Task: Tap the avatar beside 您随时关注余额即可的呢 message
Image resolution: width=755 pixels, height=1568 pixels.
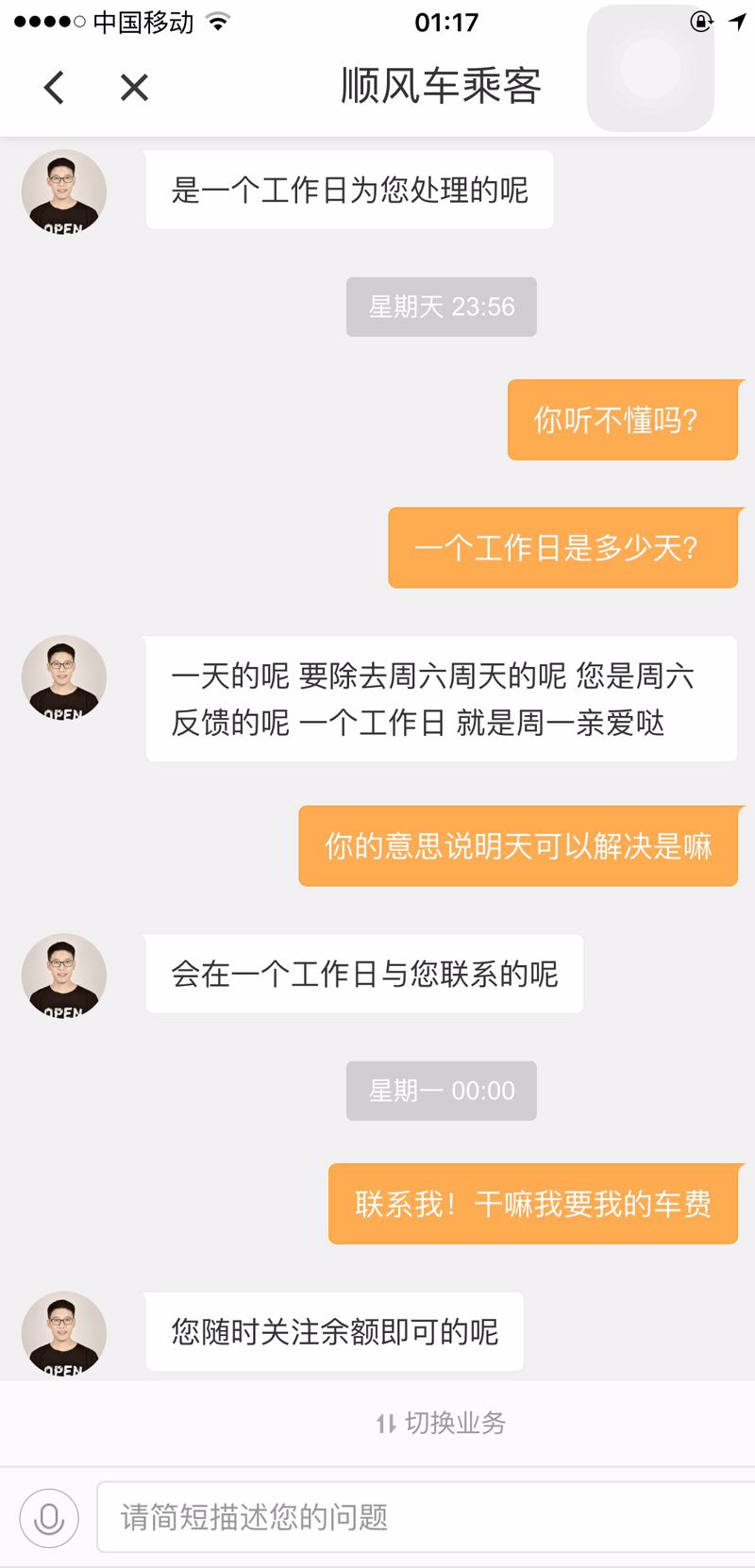Action: click(63, 1333)
